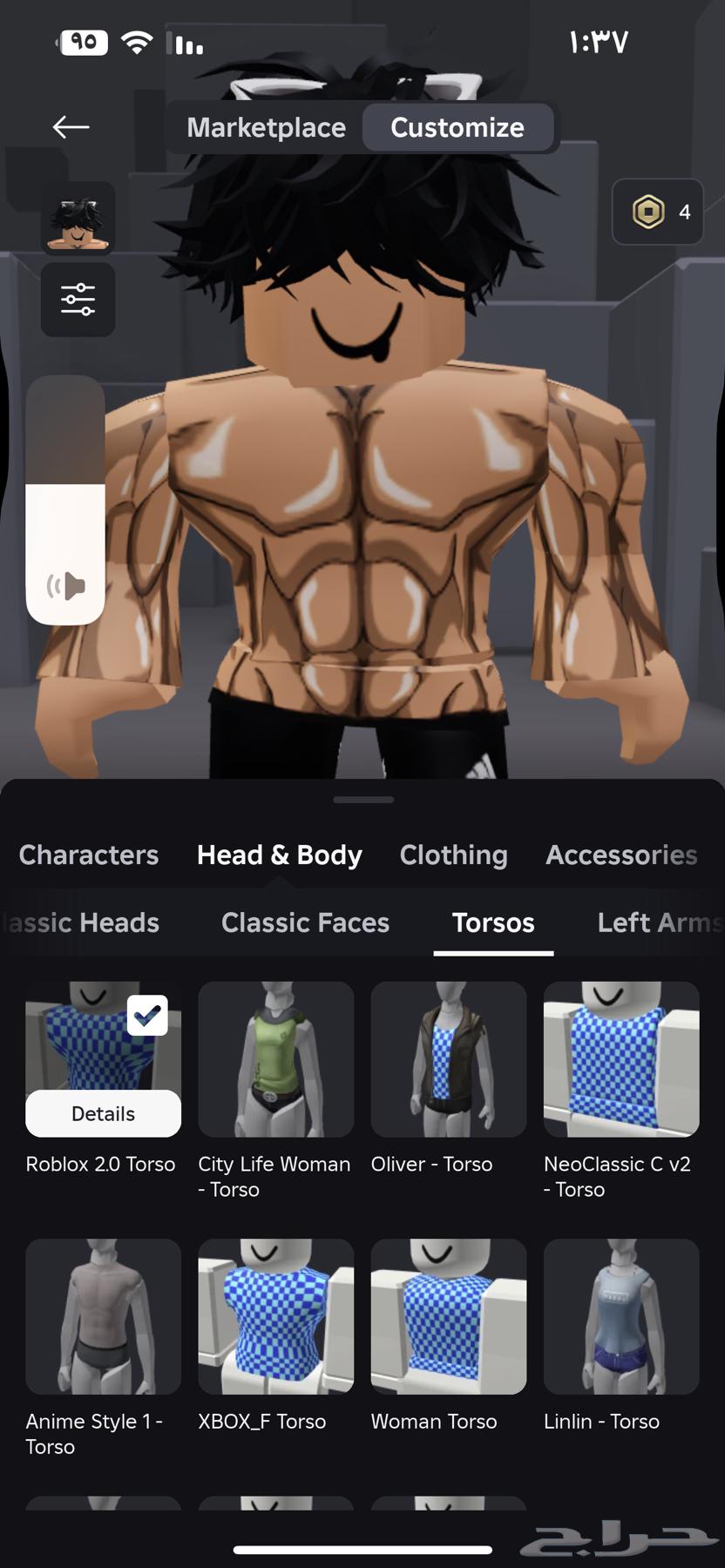
Task: Switch to the Clothing category
Action: [x=453, y=855]
